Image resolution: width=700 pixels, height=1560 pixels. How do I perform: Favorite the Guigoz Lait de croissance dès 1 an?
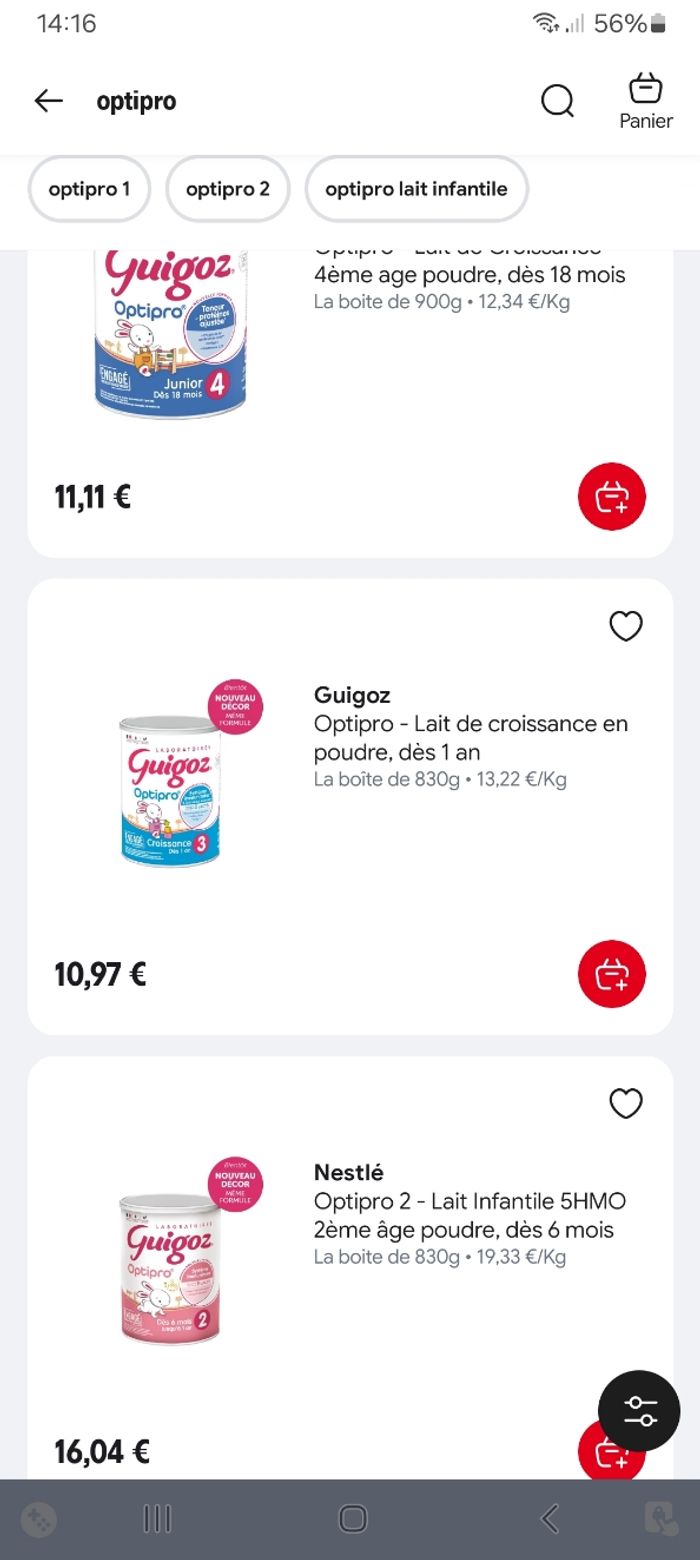626,626
